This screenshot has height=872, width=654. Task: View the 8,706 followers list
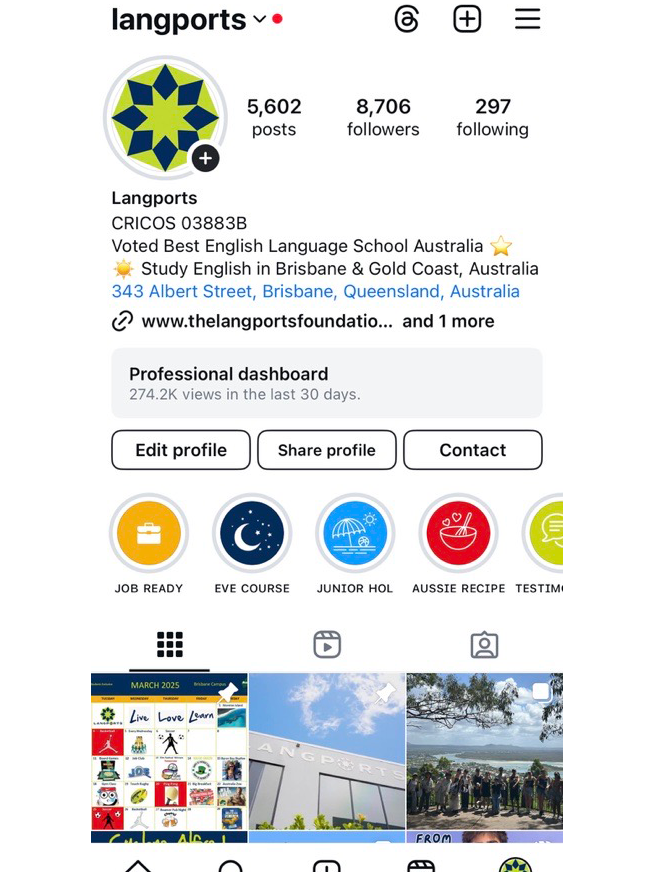coord(383,117)
